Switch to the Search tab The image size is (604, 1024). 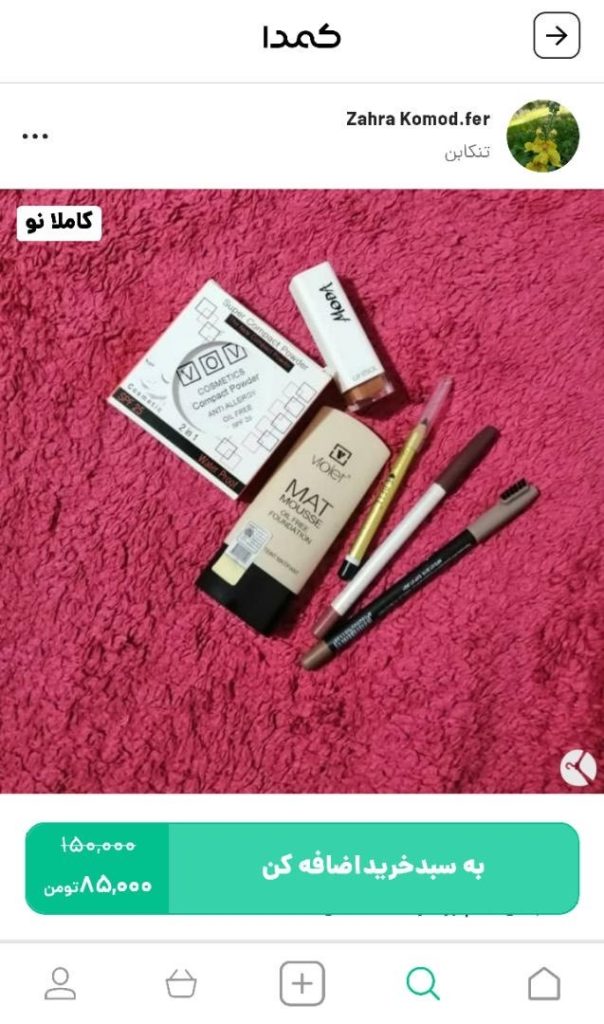[x=423, y=984]
